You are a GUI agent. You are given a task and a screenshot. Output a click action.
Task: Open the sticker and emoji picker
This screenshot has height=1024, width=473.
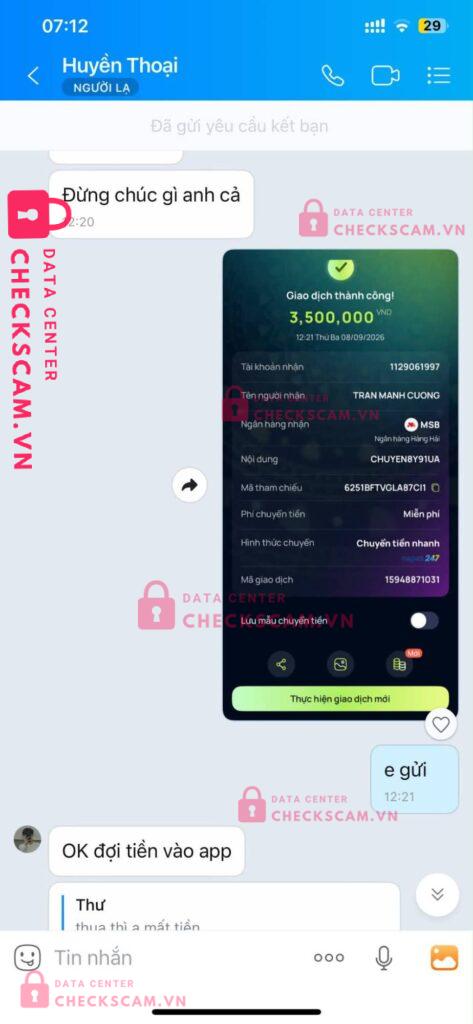(27, 958)
